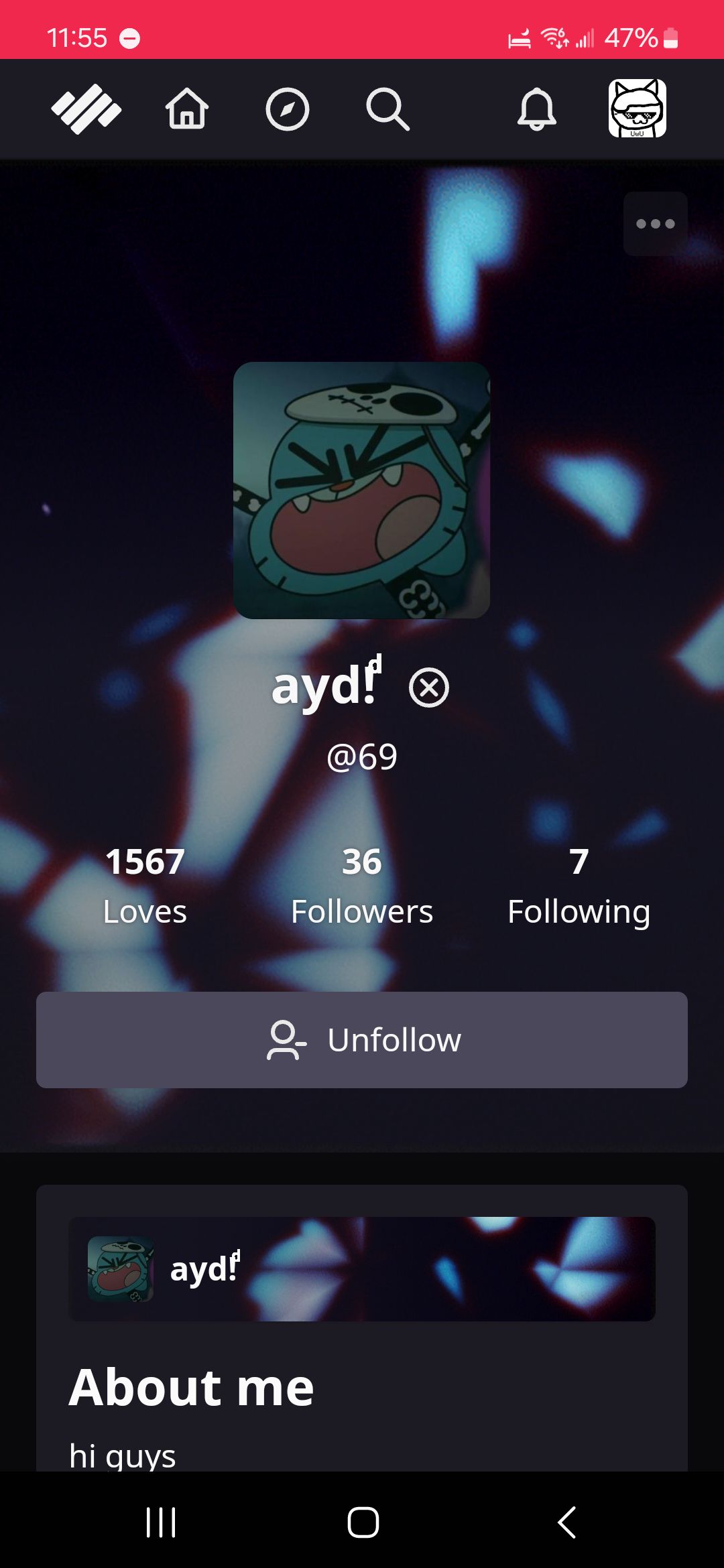Screen dimensions: 724x1568
Task: Open my profile avatar in the top bar
Action: 637,109
